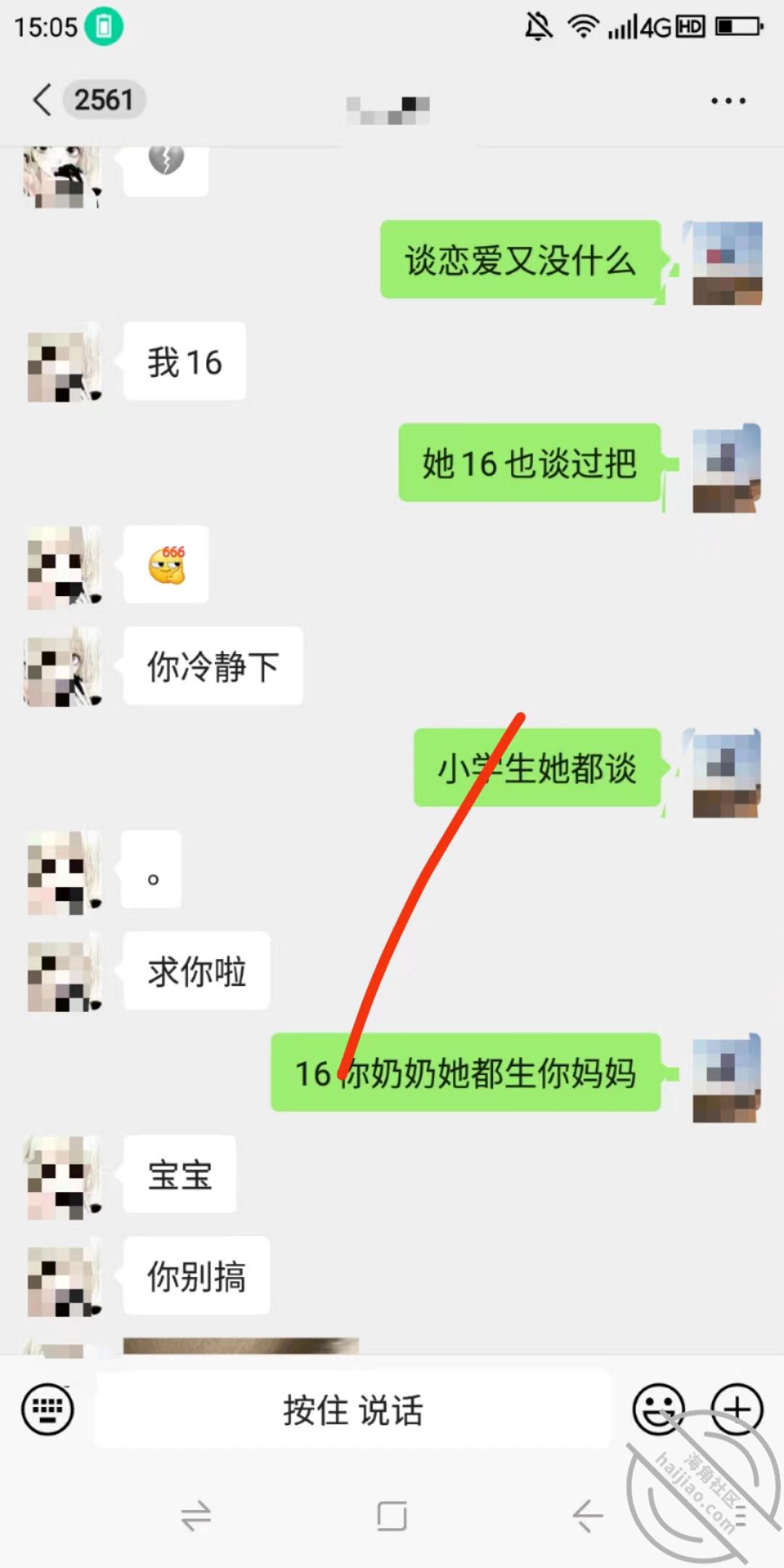Hold the 按住 说话 voice button
Image resolution: width=784 pixels, height=1568 pixels.
point(353,1410)
